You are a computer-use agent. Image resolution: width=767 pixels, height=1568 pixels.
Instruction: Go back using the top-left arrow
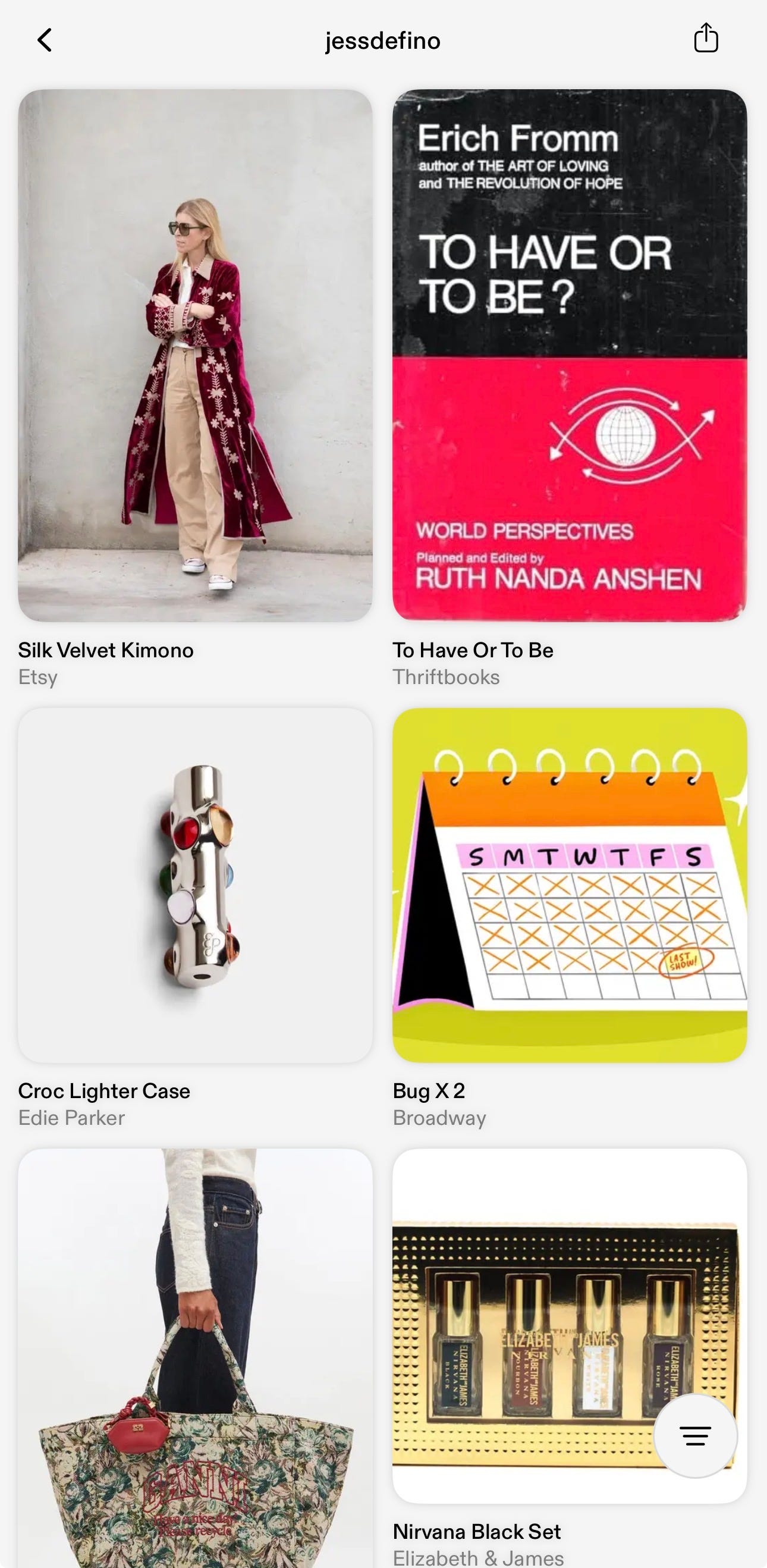45,40
